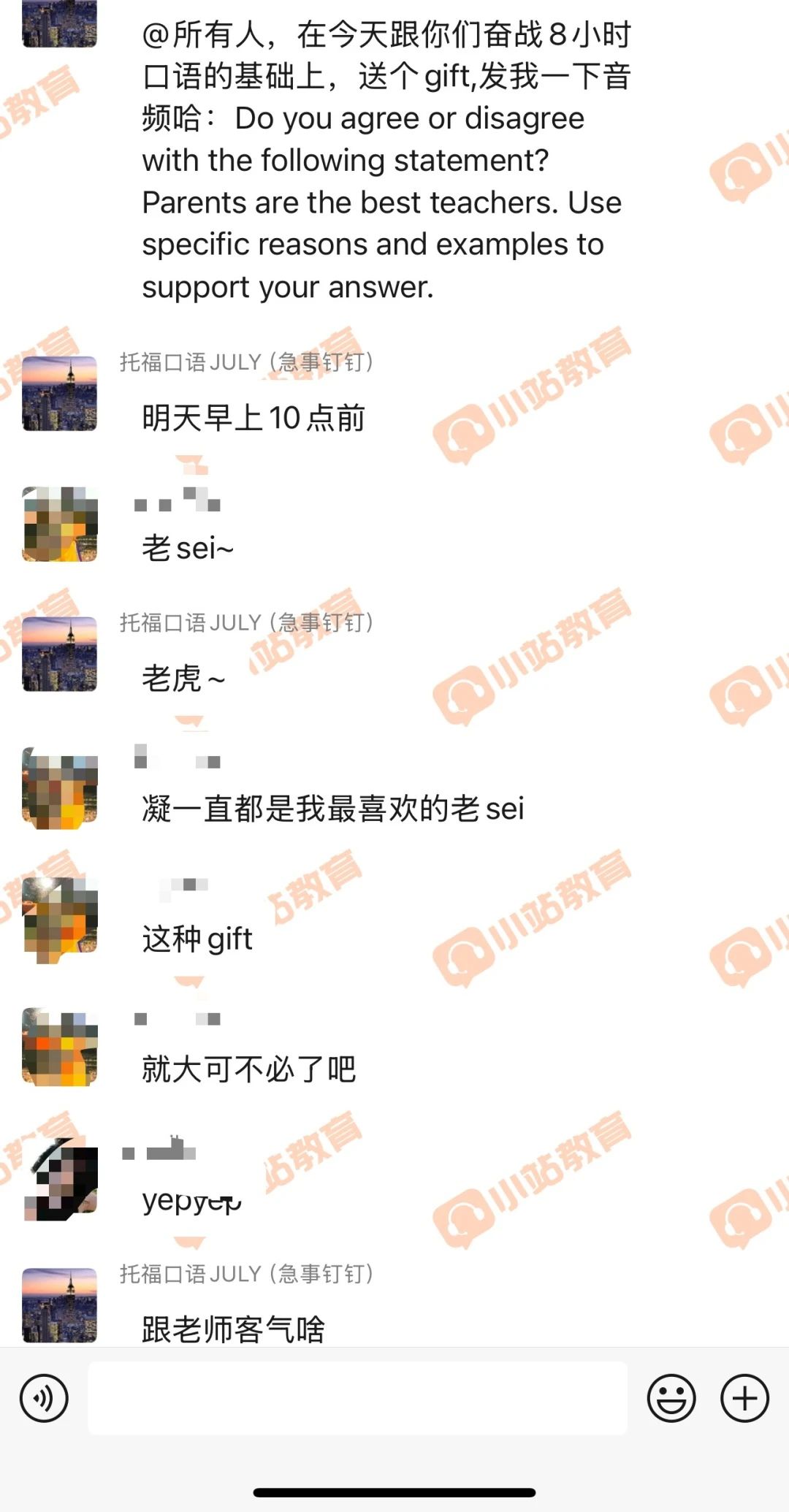This screenshot has width=789, height=1512.
Task: Switch to voice message input
Action: pyautogui.click(x=44, y=1399)
